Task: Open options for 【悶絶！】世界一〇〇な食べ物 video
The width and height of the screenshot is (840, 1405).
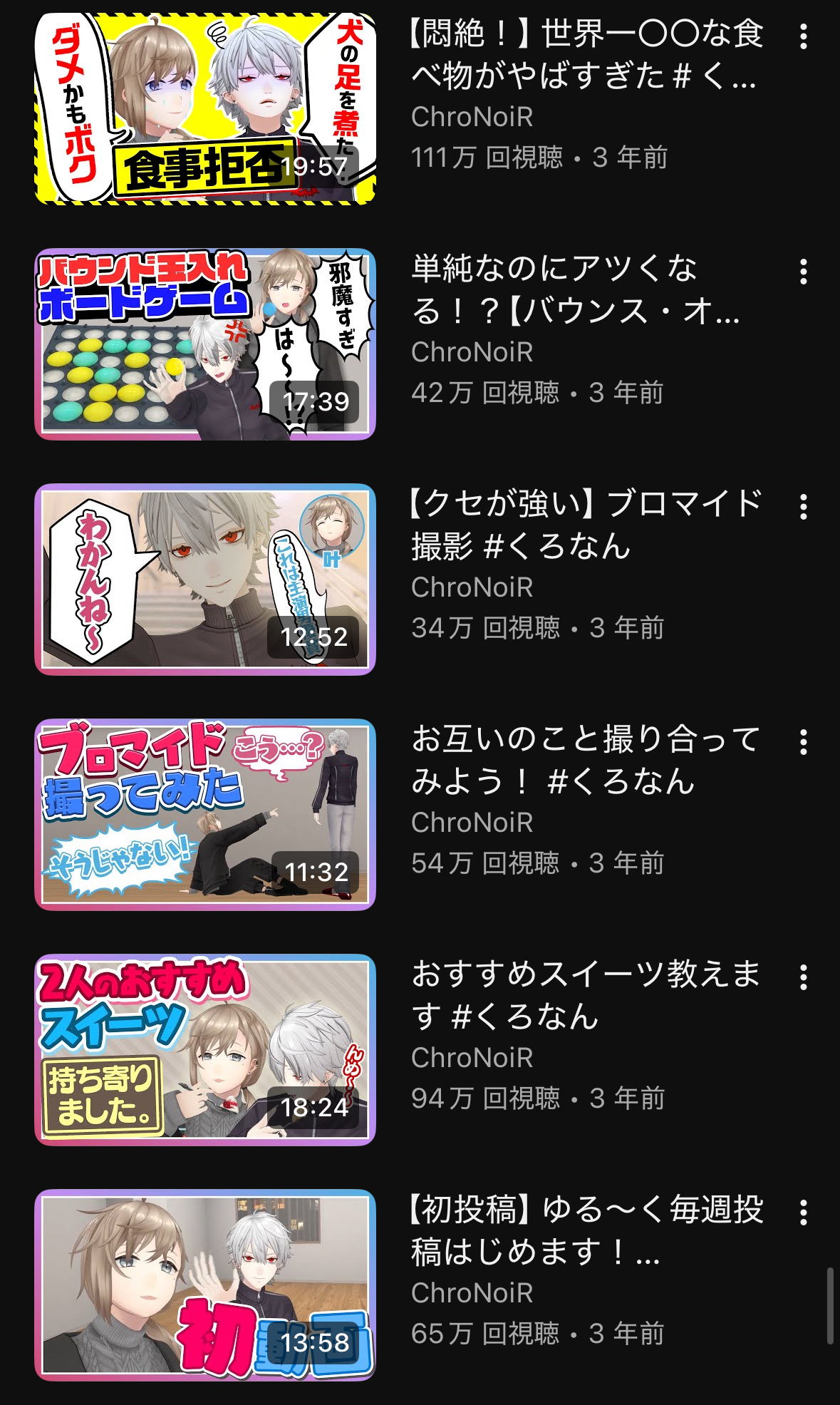Action: coord(803,36)
